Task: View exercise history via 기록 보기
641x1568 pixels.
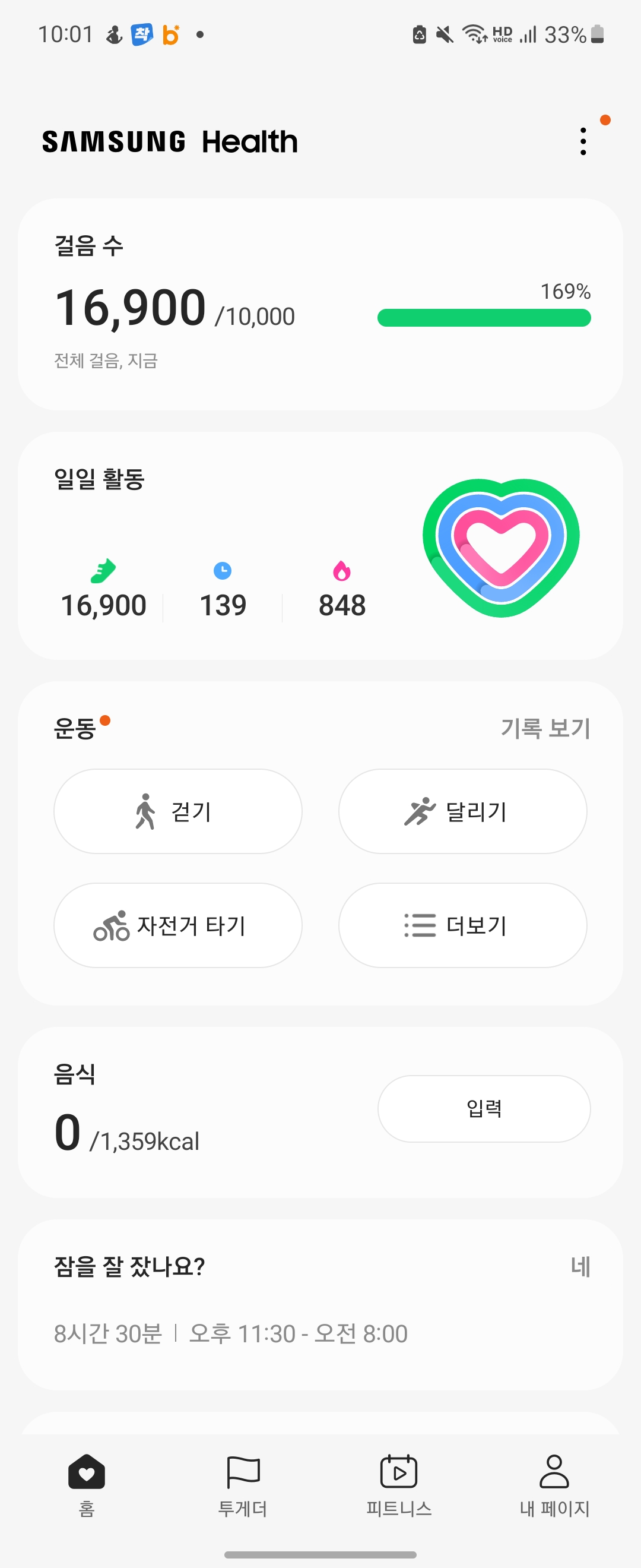Action: (545, 728)
